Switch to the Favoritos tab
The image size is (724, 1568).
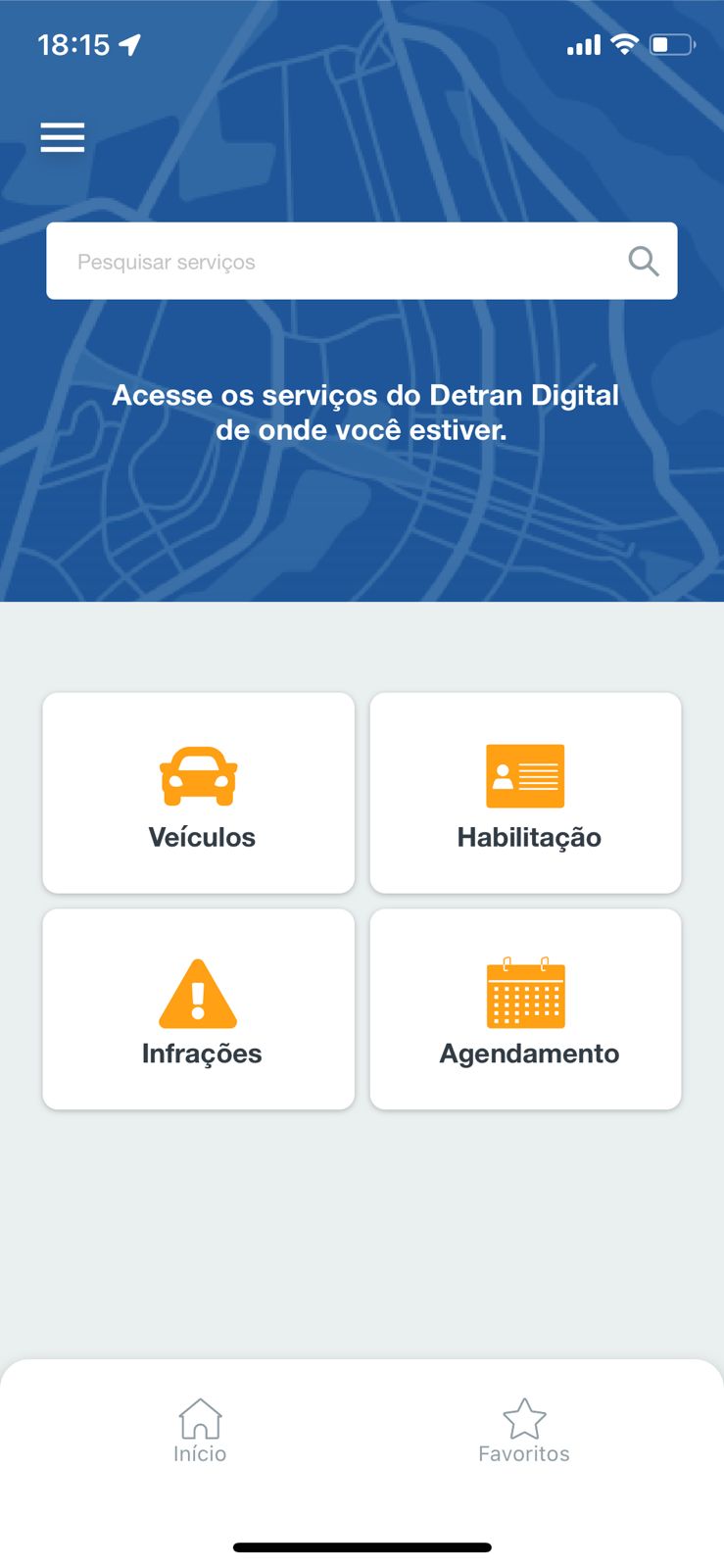point(524,1431)
